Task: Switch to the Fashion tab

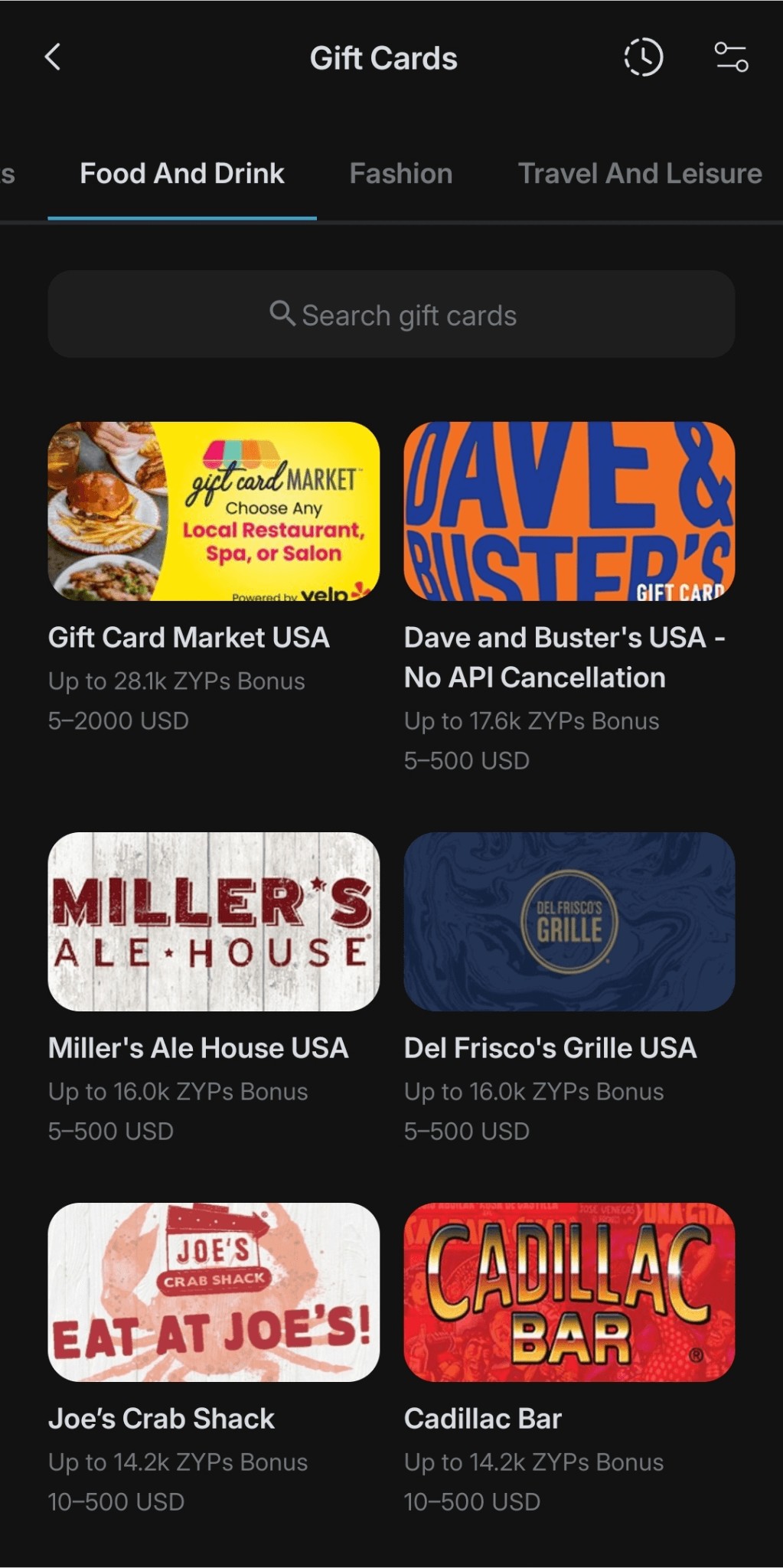Action: [401, 174]
